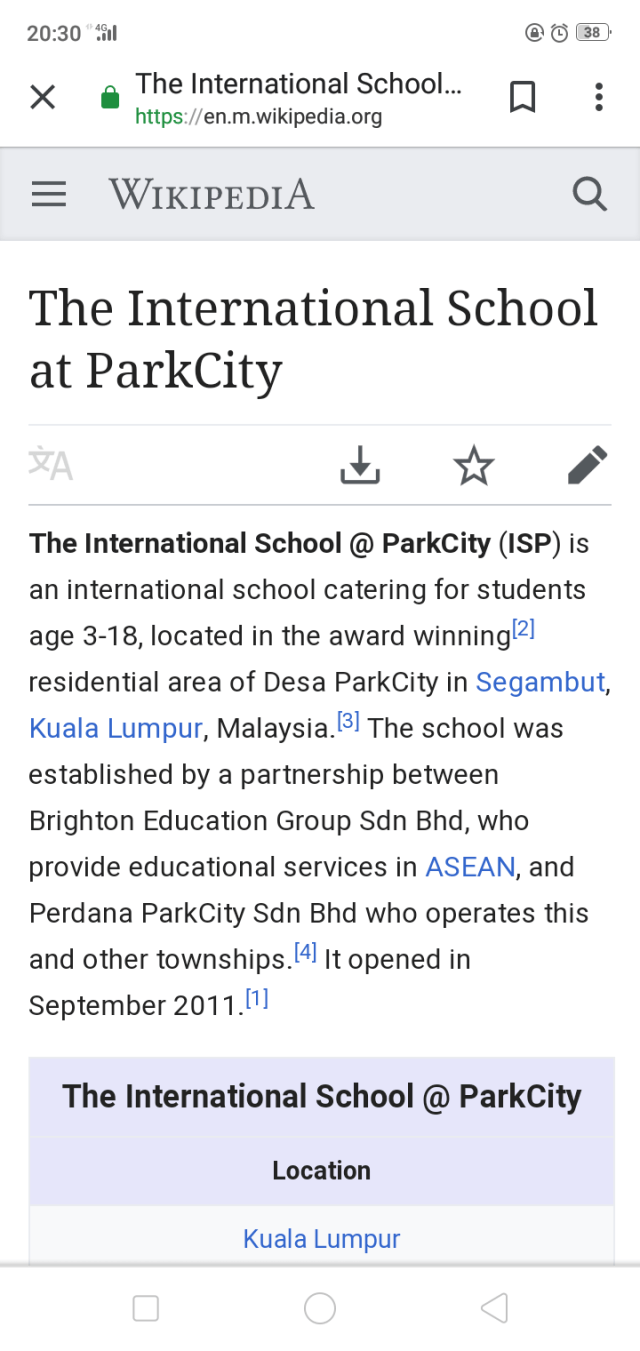Open the Wikipedia hamburger menu
The width and height of the screenshot is (640, 1351).
pyautogui.click(x=49, y=194)
